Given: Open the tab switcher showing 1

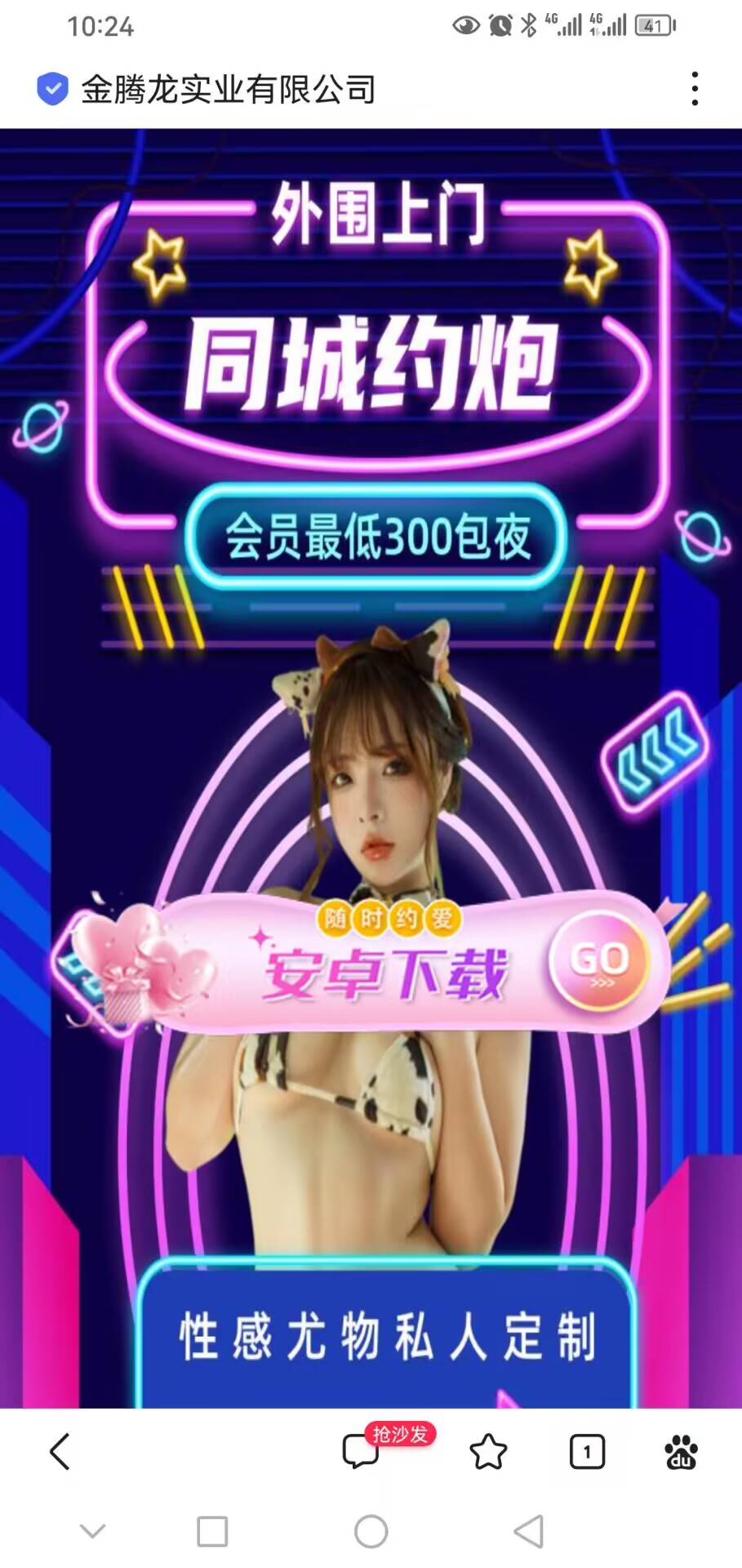Looking at the screenshot, I should click(x=587, y=1451).
